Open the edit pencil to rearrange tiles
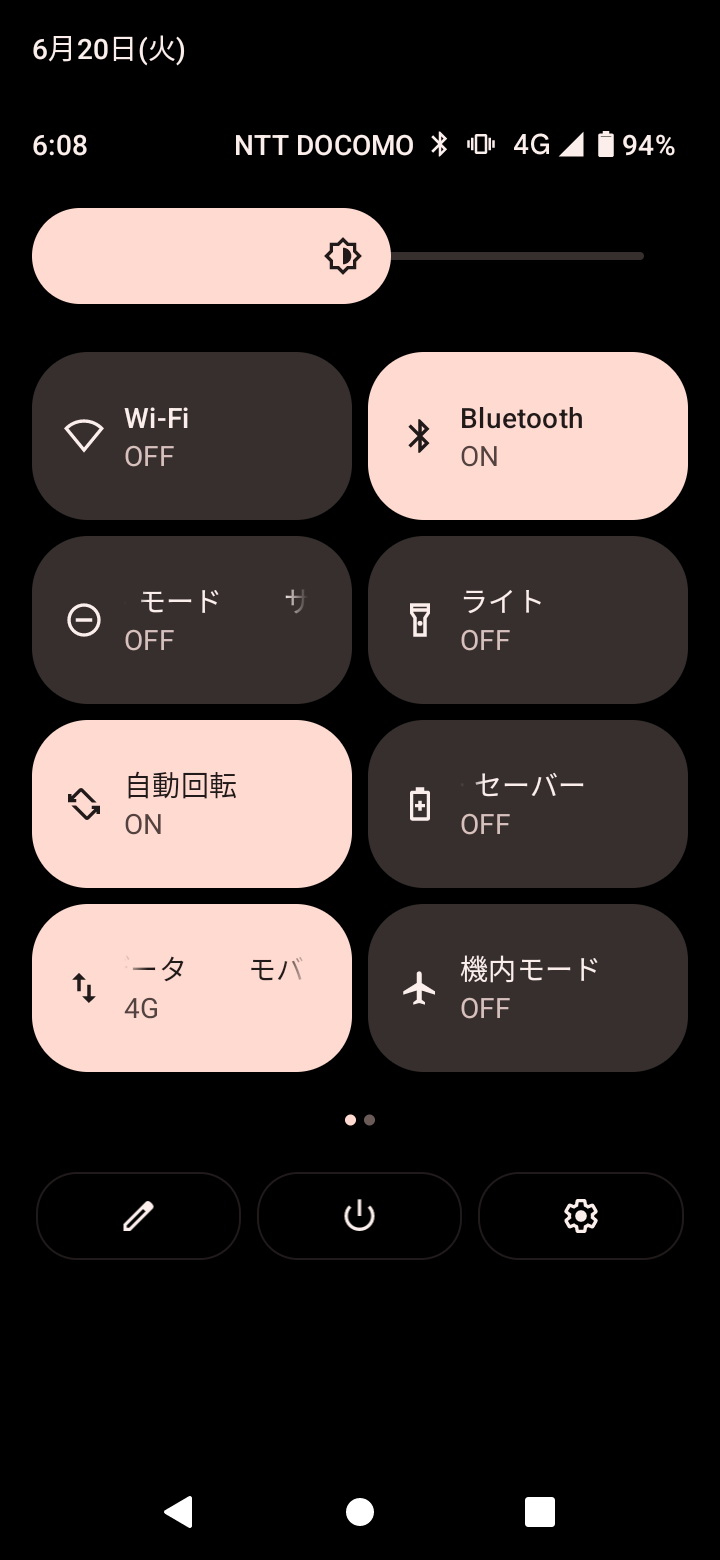The width and height of the screenshot is (720, 1560). tap(138, 1215)
